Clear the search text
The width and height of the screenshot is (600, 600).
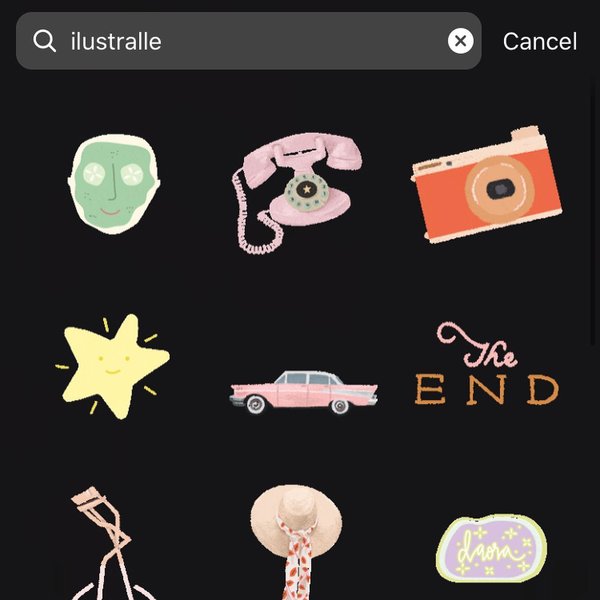[x=460, y=41]
